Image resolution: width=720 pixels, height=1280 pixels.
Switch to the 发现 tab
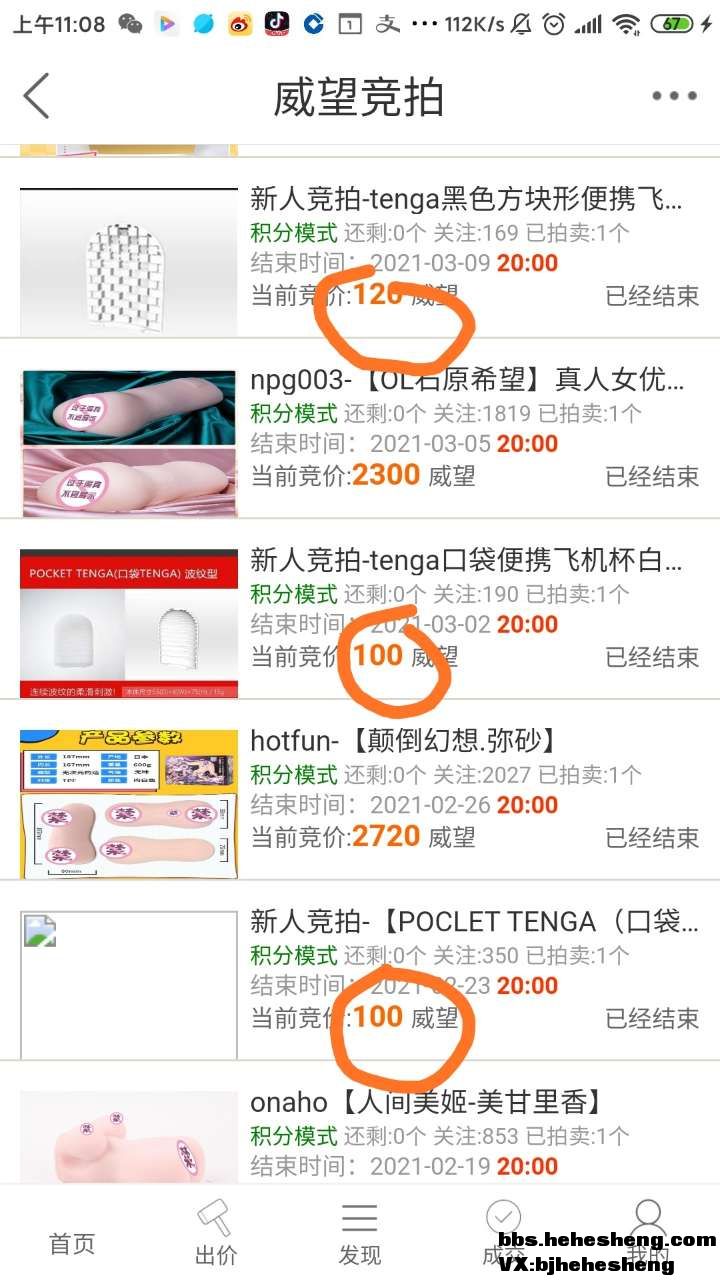359,1232
